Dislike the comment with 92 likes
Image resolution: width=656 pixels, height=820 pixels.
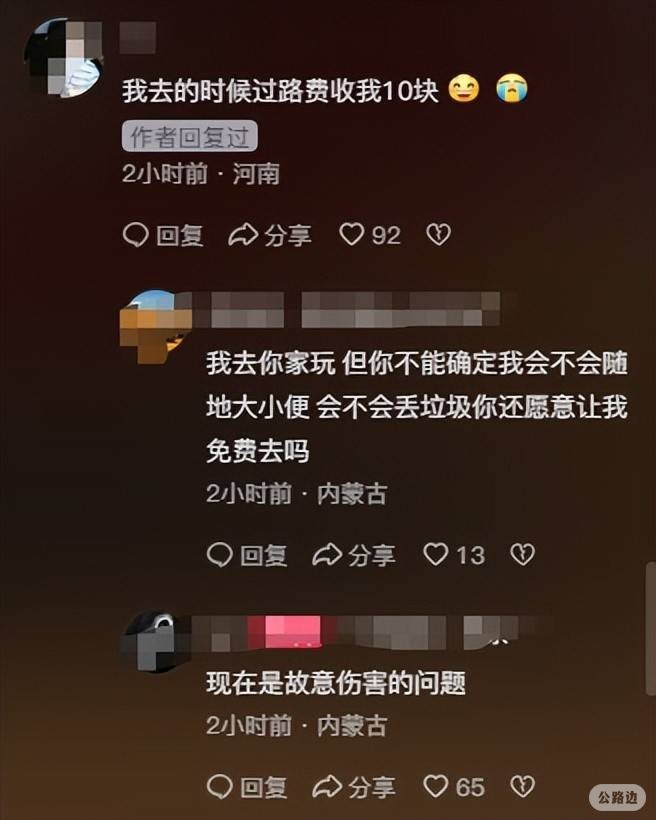tap(438, 235)
